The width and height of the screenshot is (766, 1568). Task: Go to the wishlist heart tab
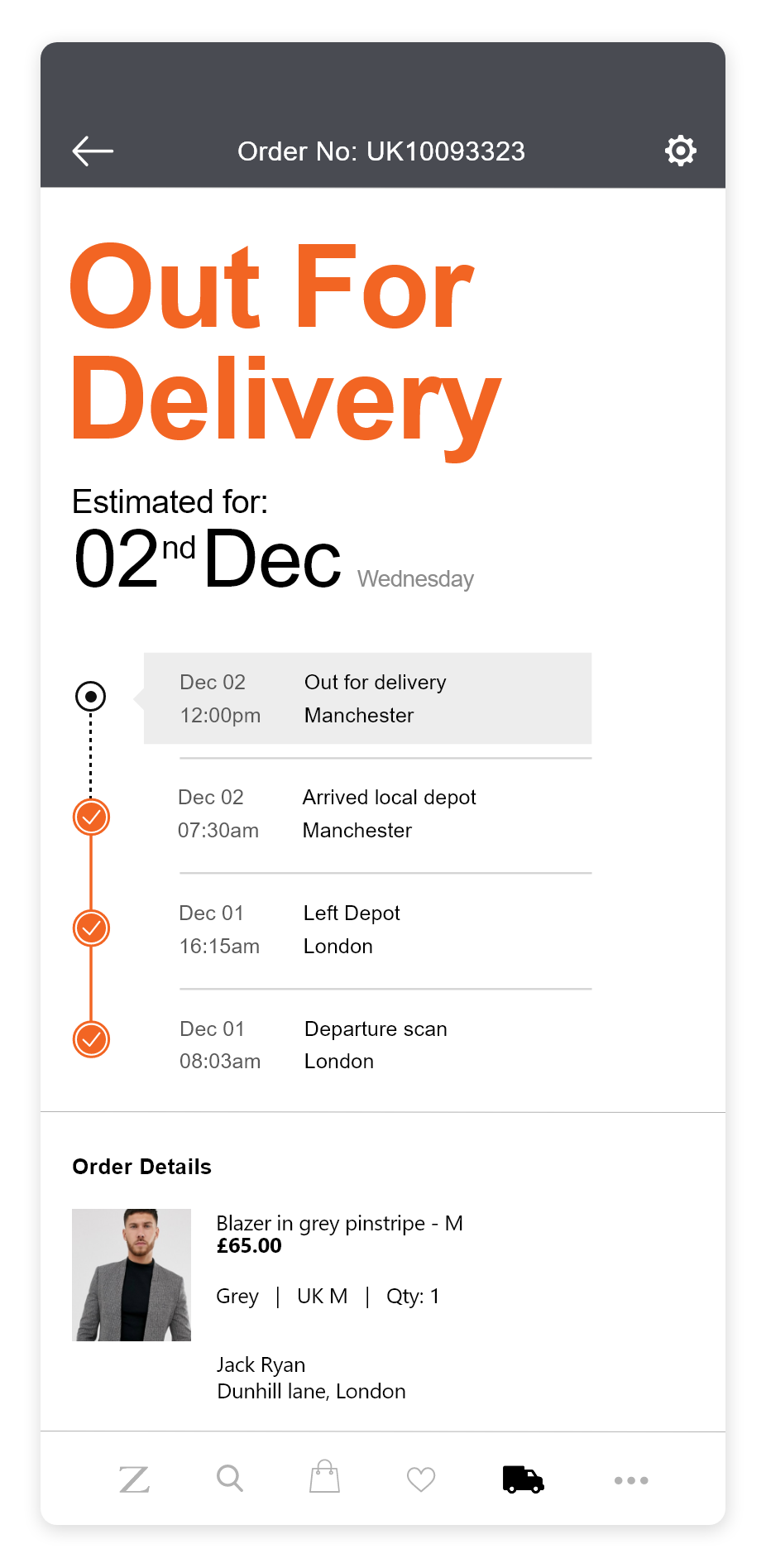[x=421, y=1479]
